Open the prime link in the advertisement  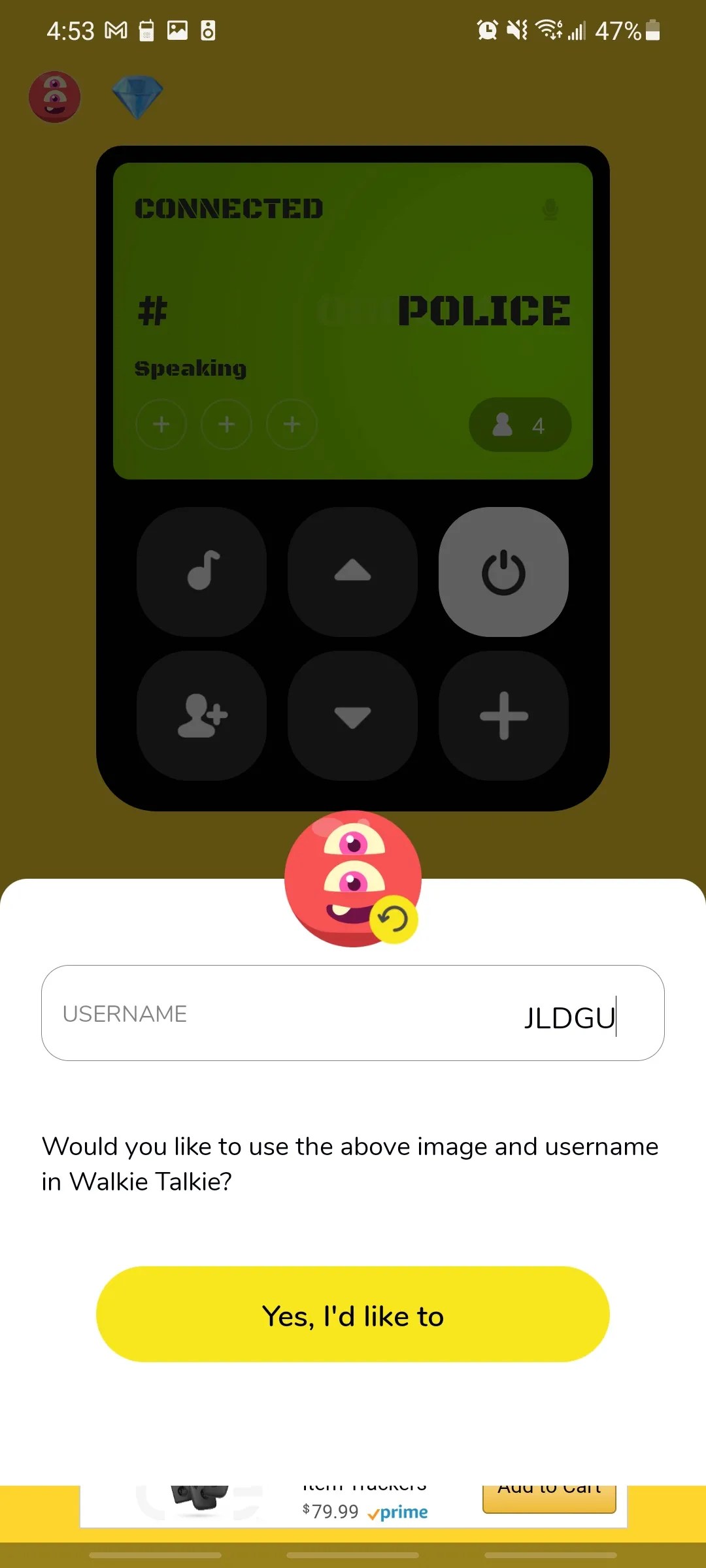pyautogui.click(x=398, y=1511)
